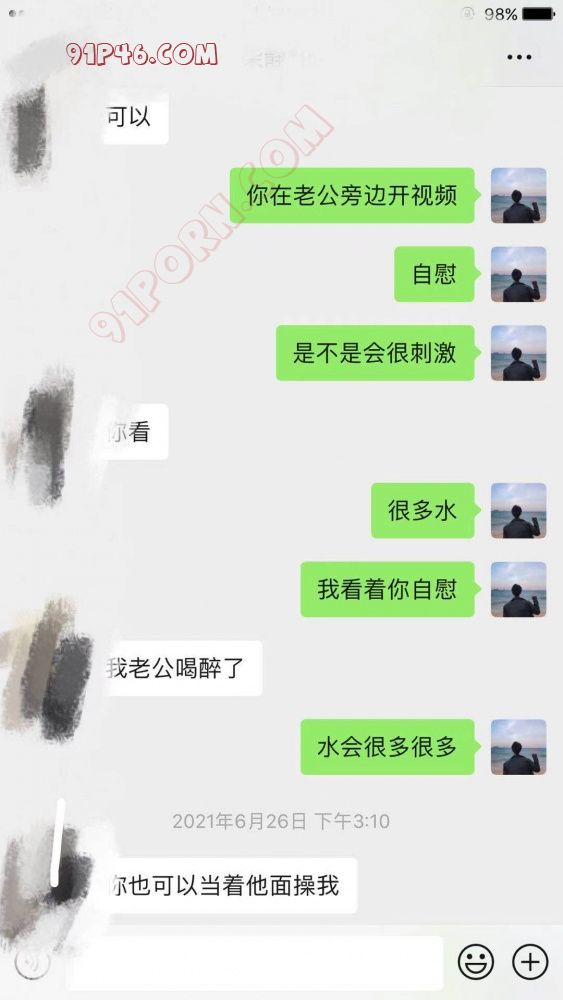
Task: Open profile avatar beside the 是不是会很刺激 message
Action: pos(518,353)
